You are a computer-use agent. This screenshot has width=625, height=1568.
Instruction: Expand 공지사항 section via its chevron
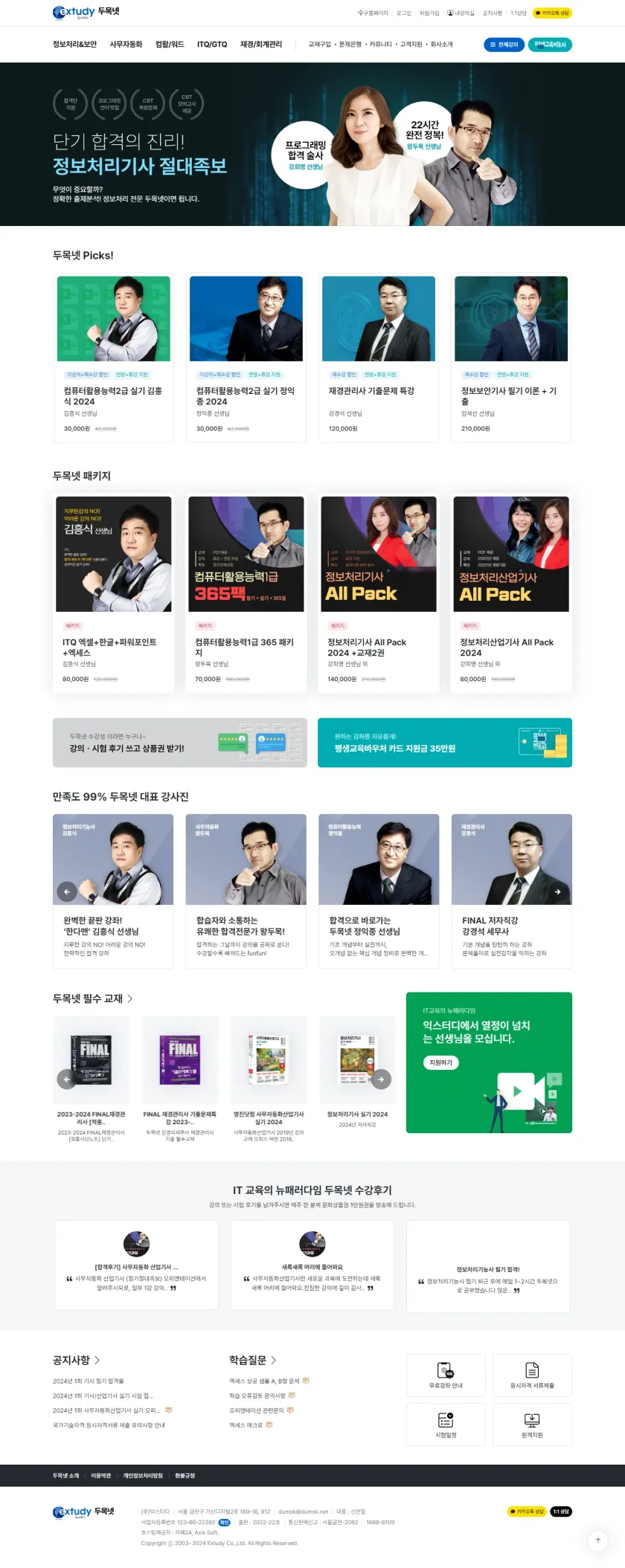(x=97, y=1360)
